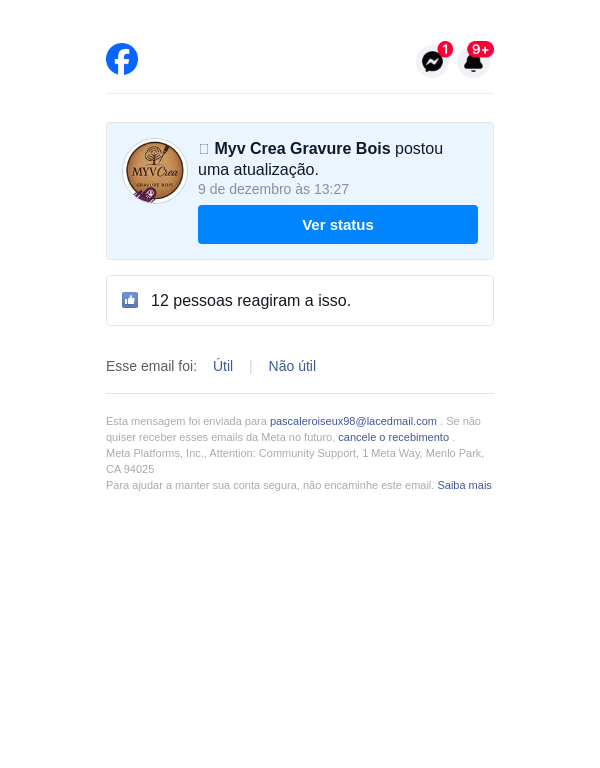The width and height of the screenshot is (600, 768).
Task: Open the notifications bell
Action: point(474,61)
